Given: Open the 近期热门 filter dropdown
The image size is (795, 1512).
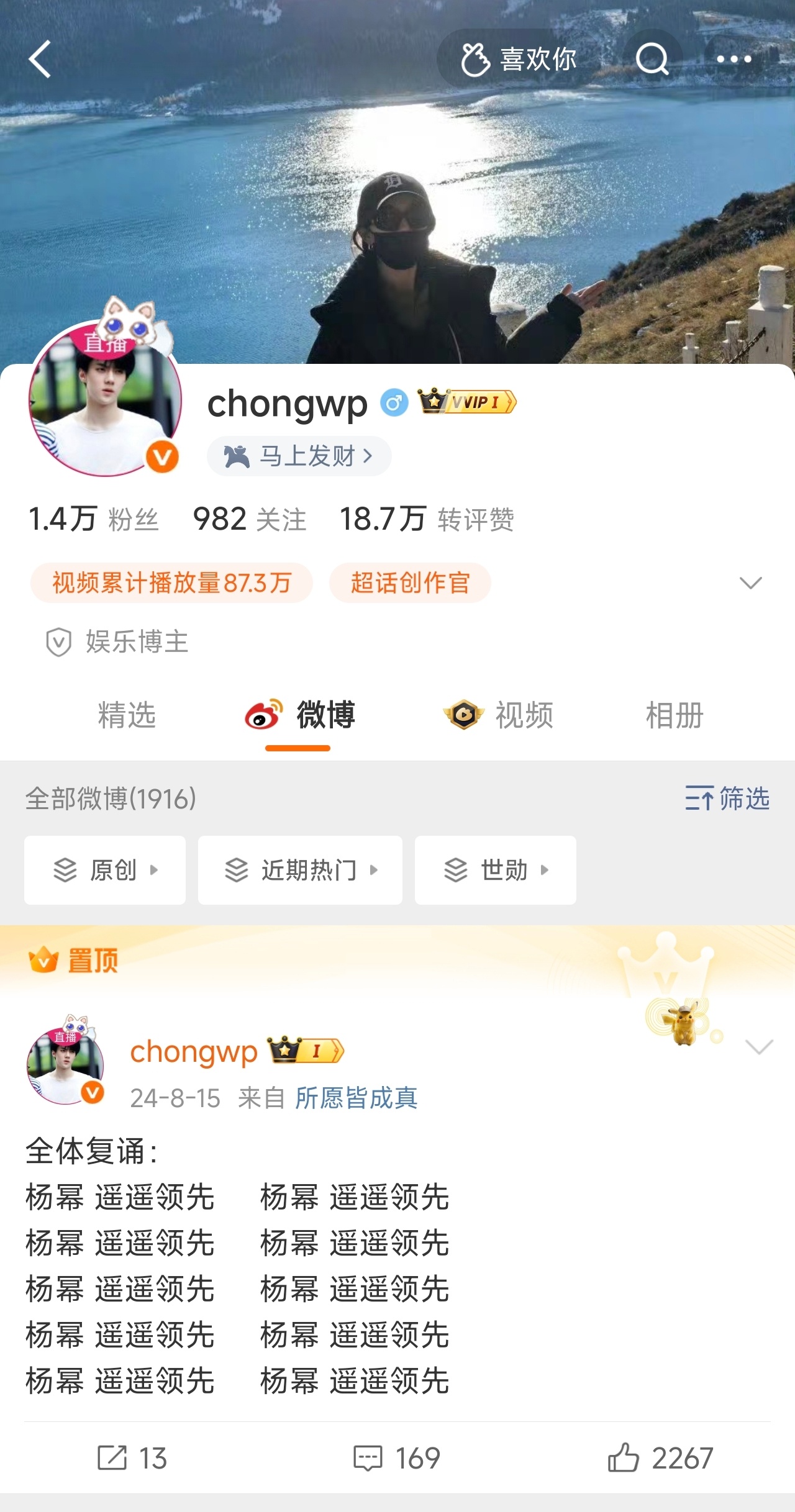Looking at the screenshot, I should point(300,869).
